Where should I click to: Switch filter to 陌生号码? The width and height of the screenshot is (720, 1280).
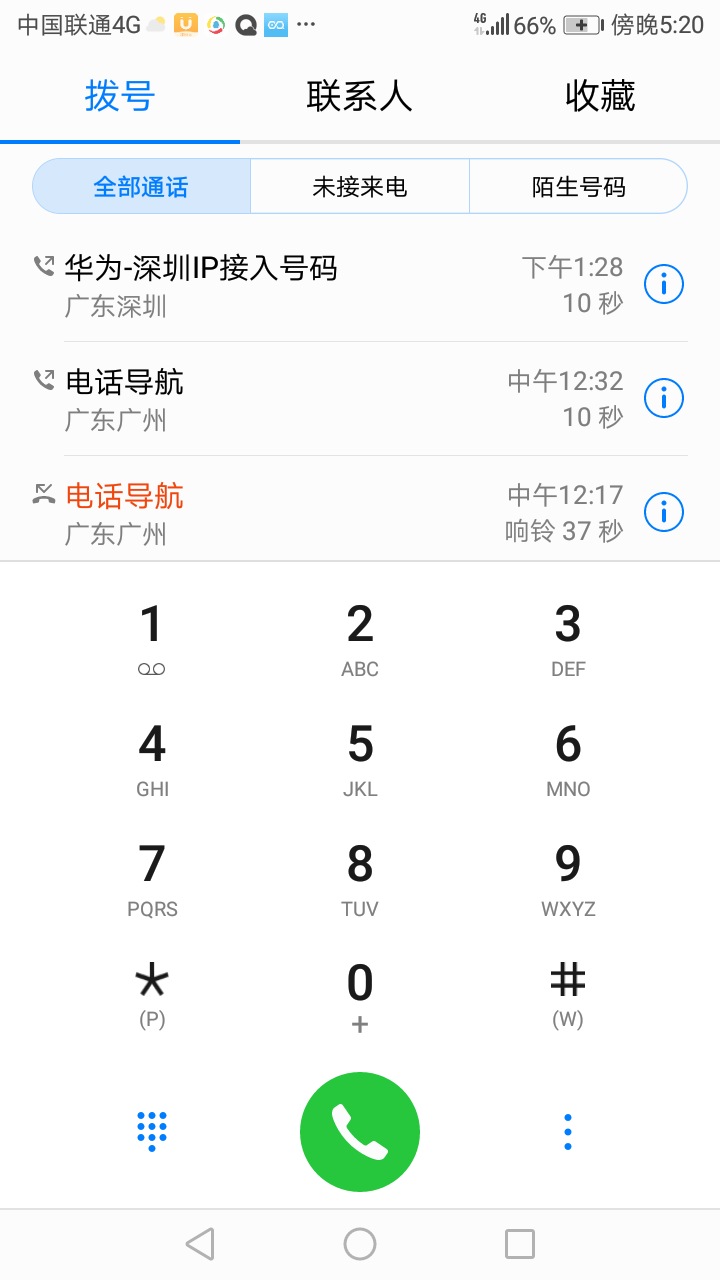(x=578, y=186)
